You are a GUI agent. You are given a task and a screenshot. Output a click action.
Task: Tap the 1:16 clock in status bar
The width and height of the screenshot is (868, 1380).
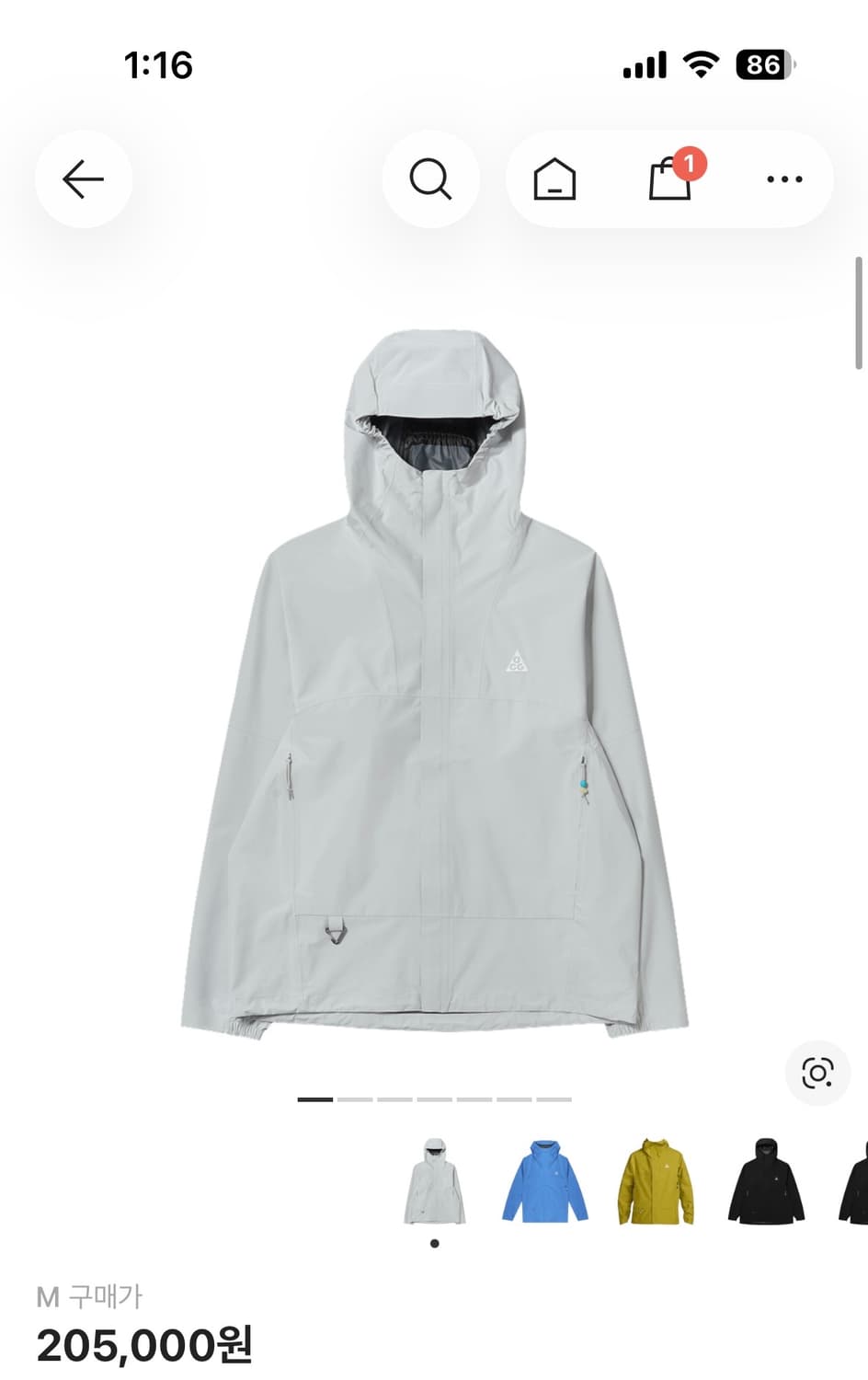click(160, 64)
